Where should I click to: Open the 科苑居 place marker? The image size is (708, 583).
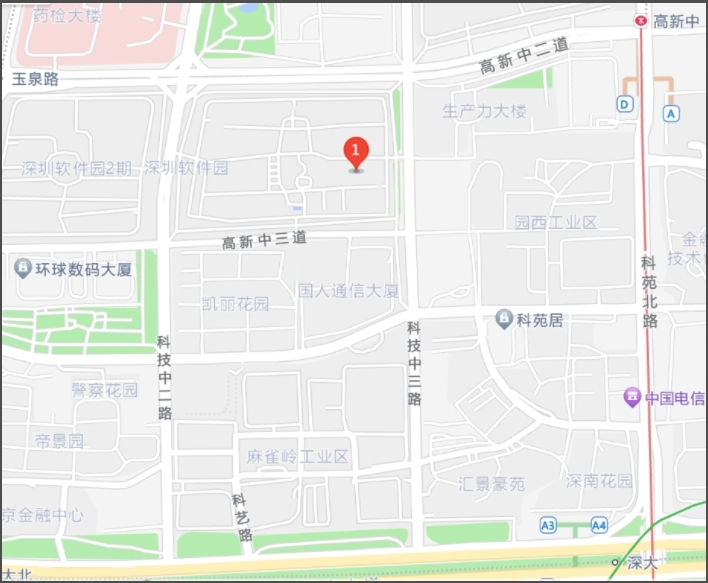point(505,320)
